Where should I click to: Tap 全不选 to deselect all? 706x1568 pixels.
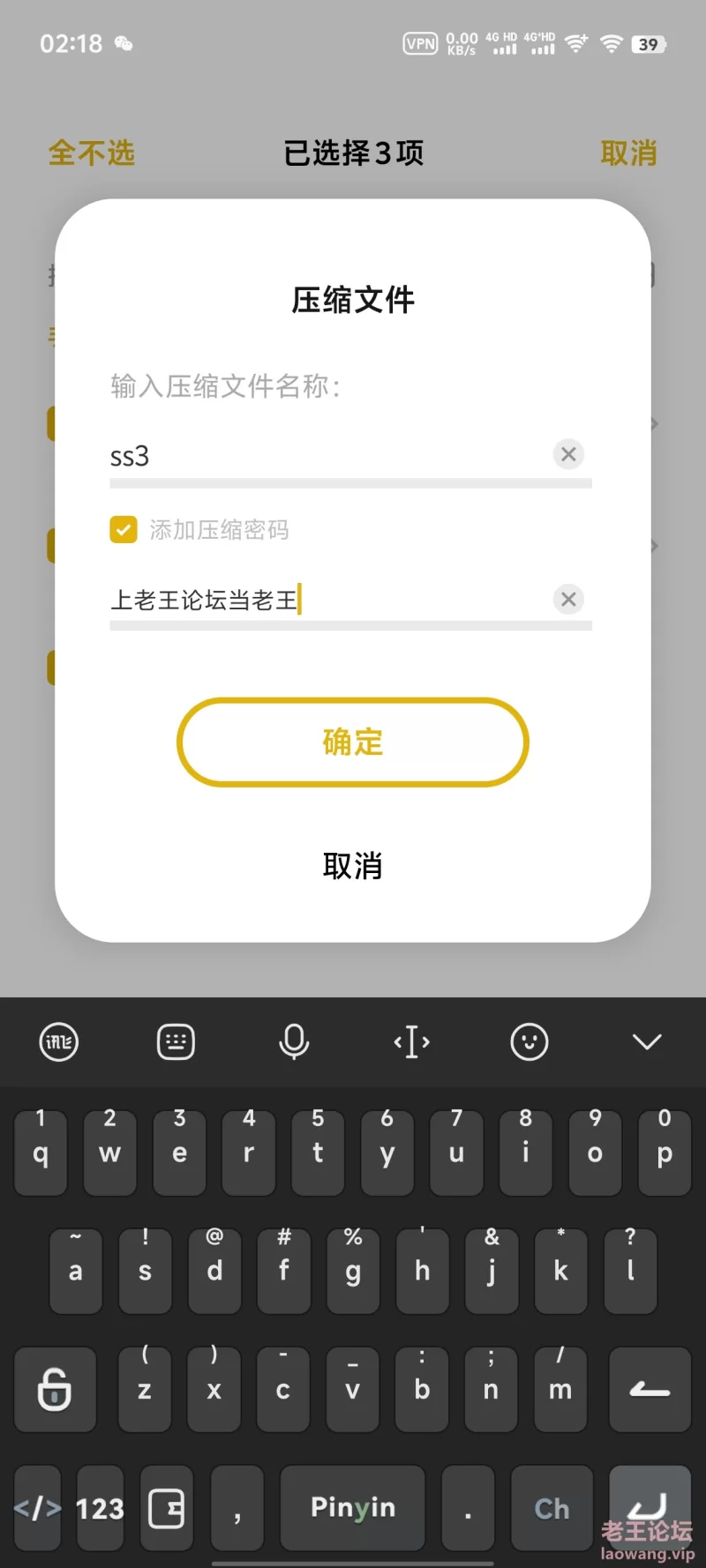[x=91, y=153]
